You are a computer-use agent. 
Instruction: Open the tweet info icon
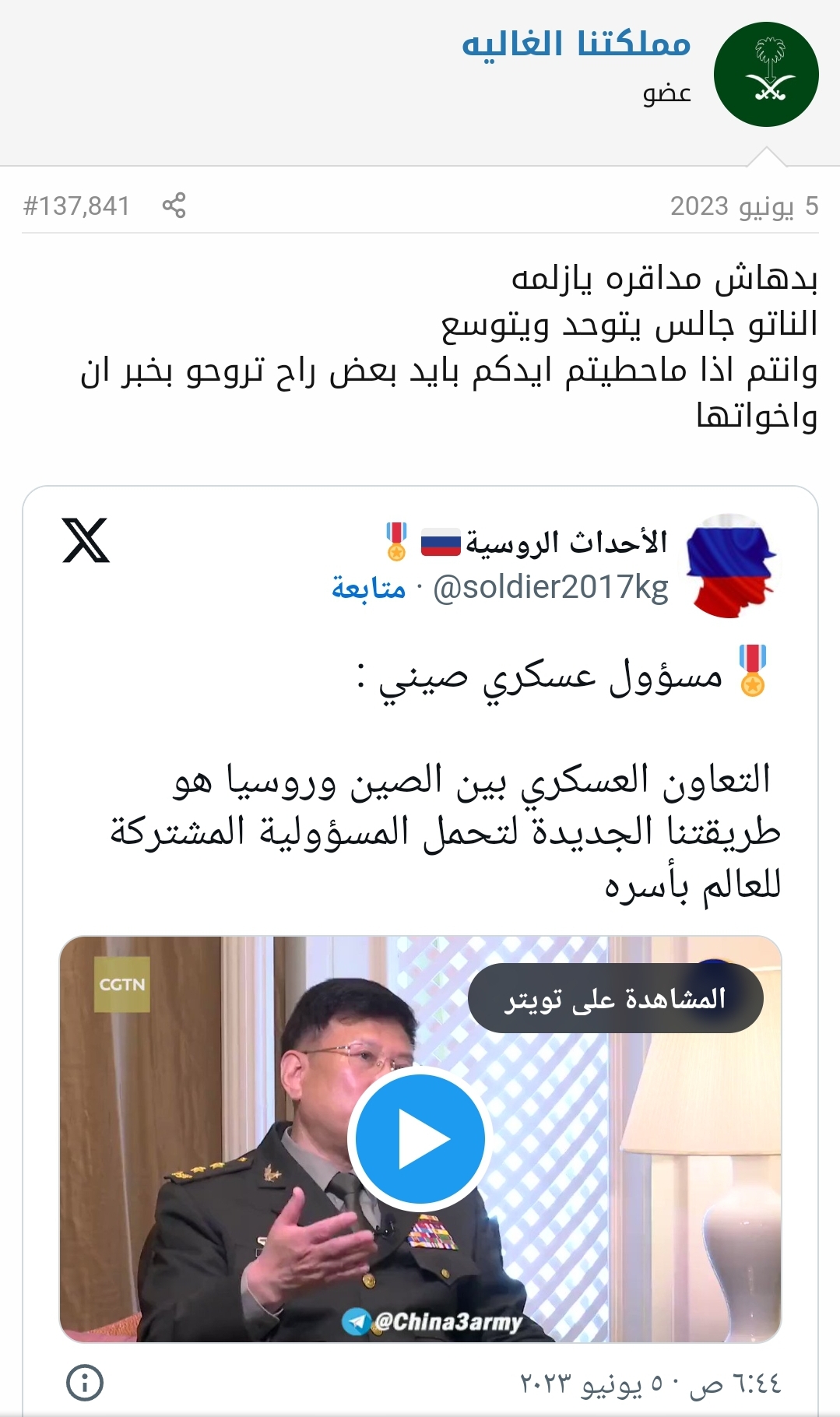tap(85, 1383)
